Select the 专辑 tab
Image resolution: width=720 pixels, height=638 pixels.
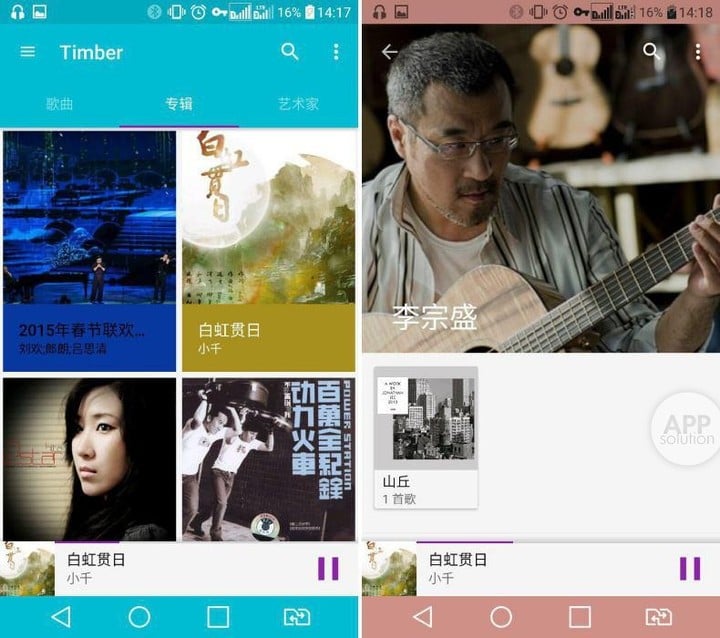179,104
